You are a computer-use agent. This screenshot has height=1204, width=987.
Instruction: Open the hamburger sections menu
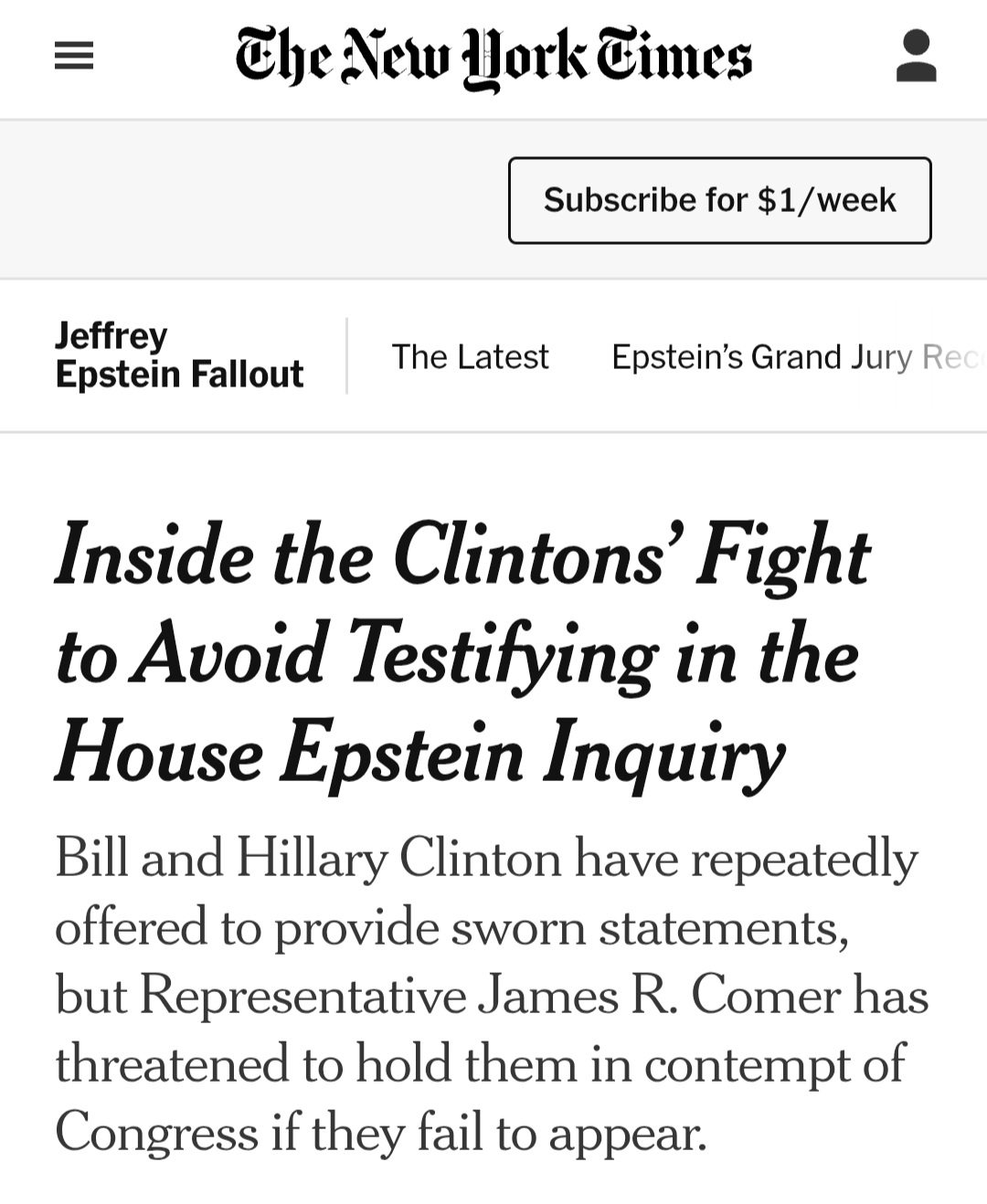(74, 57)
